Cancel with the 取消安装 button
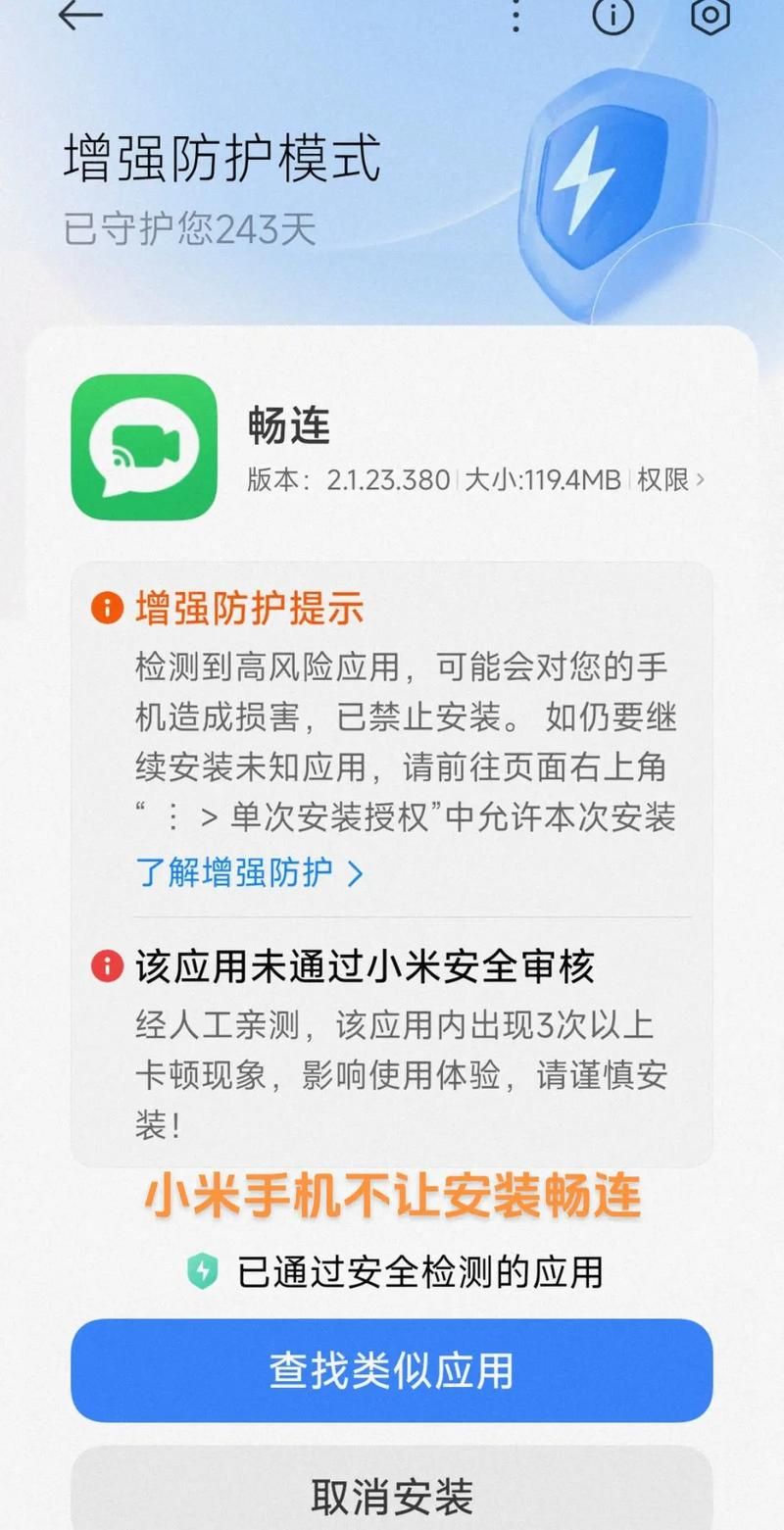Image resolution: width=784 pixels, height=1530 pixels. click(x=391, y=1495)
